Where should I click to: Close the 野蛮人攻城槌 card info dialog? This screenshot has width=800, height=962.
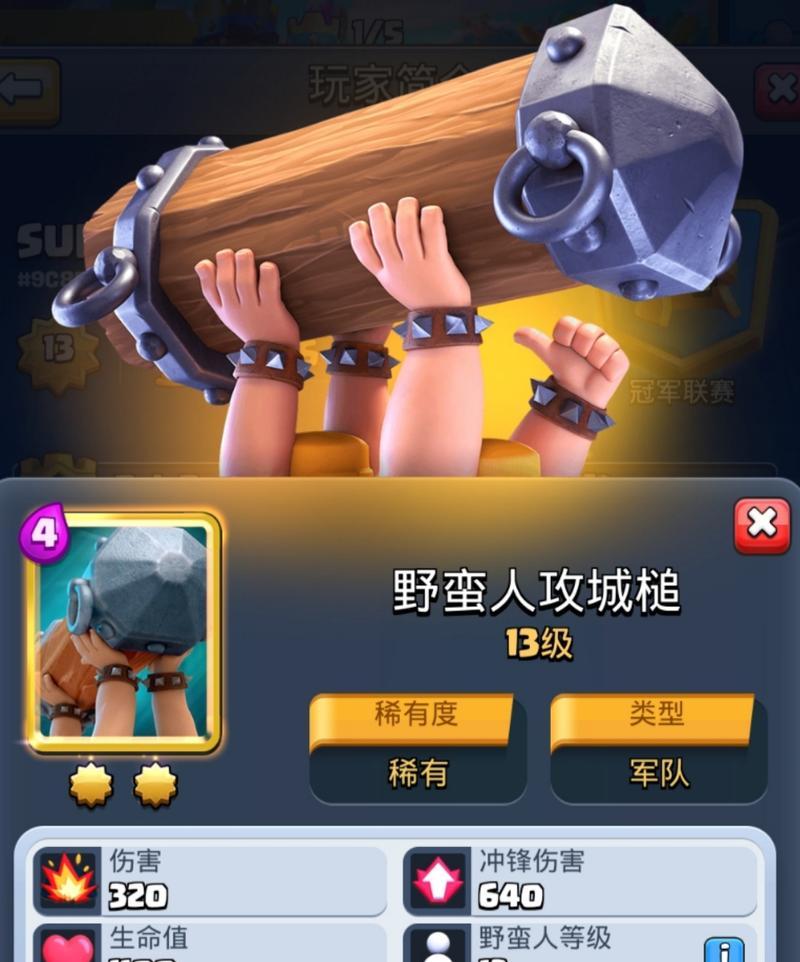click(762, 525)
